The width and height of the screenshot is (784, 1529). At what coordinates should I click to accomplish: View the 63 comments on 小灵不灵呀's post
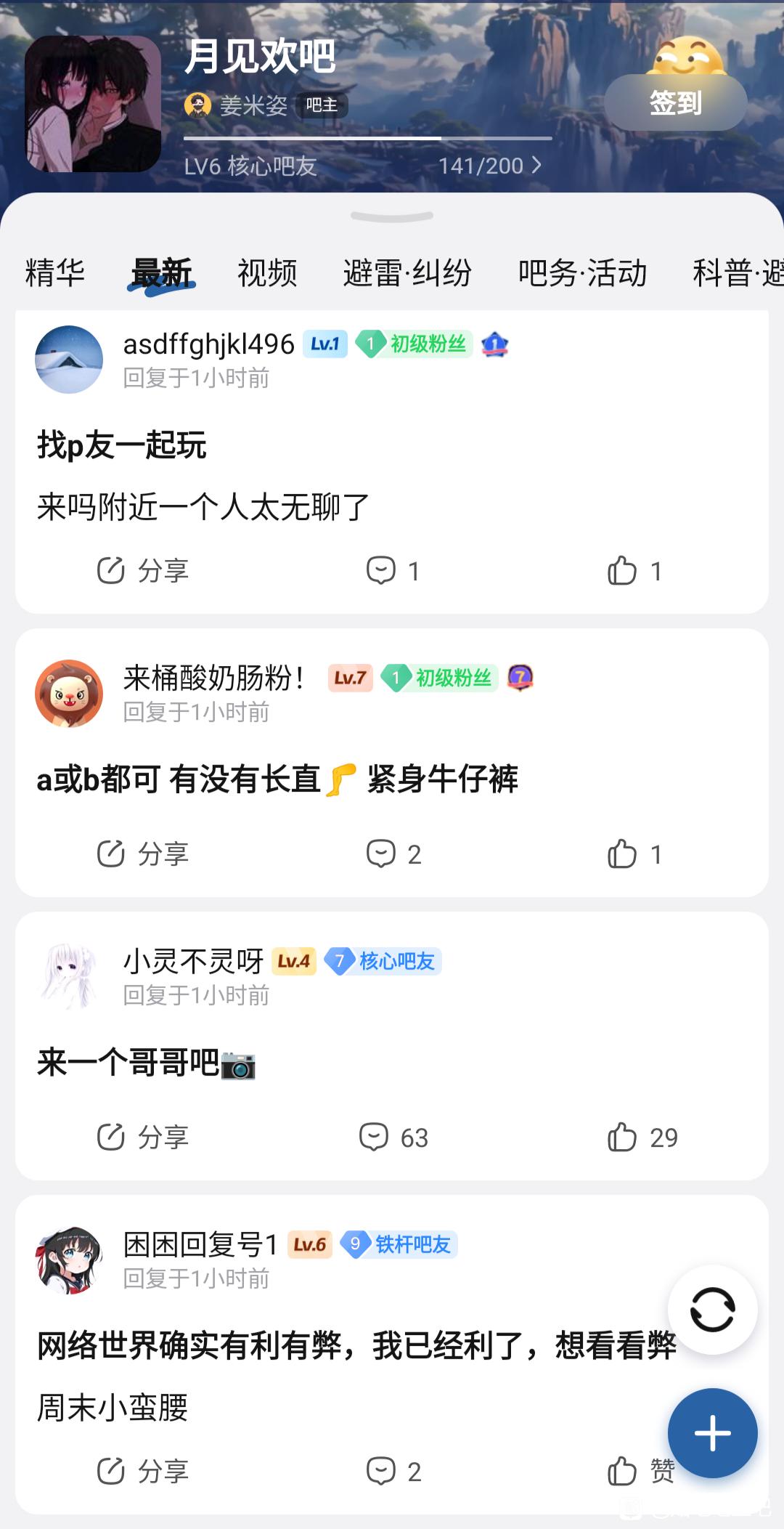coord(393,1137)
